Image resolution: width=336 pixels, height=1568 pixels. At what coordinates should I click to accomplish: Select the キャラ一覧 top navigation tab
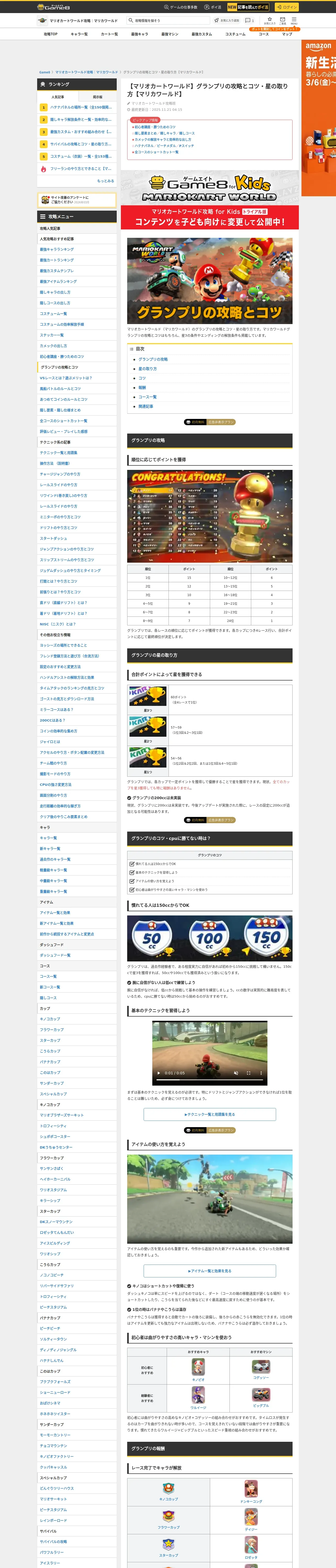pyautogui.click(x=79, y=34)
